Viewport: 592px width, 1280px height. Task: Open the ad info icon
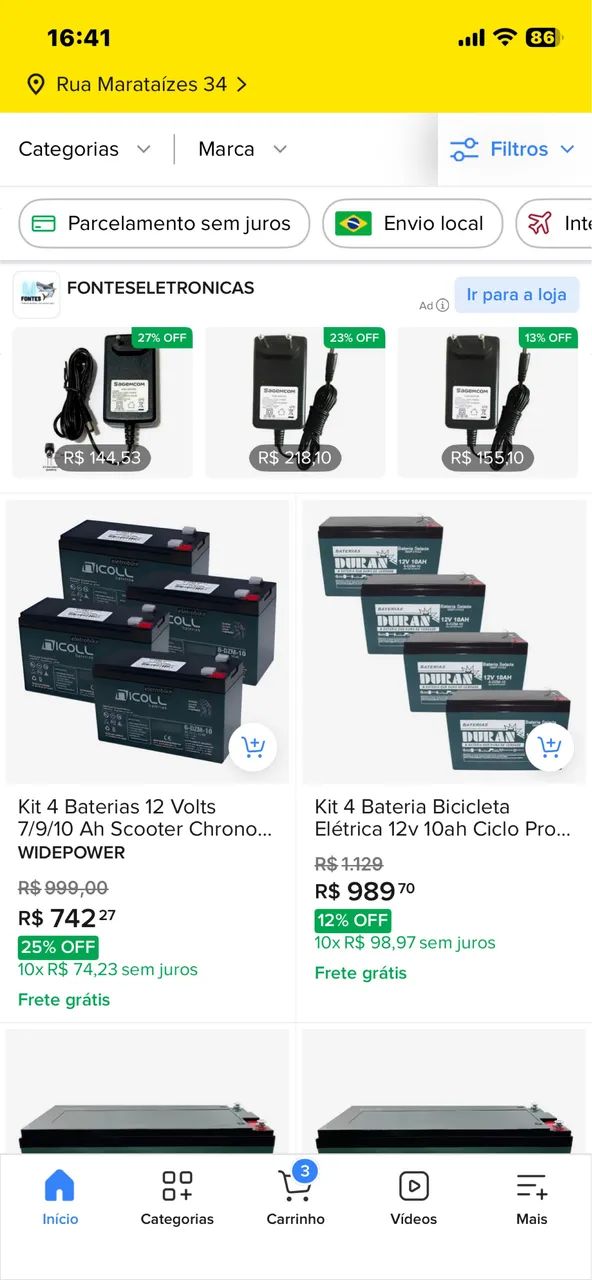pos(442,305)
